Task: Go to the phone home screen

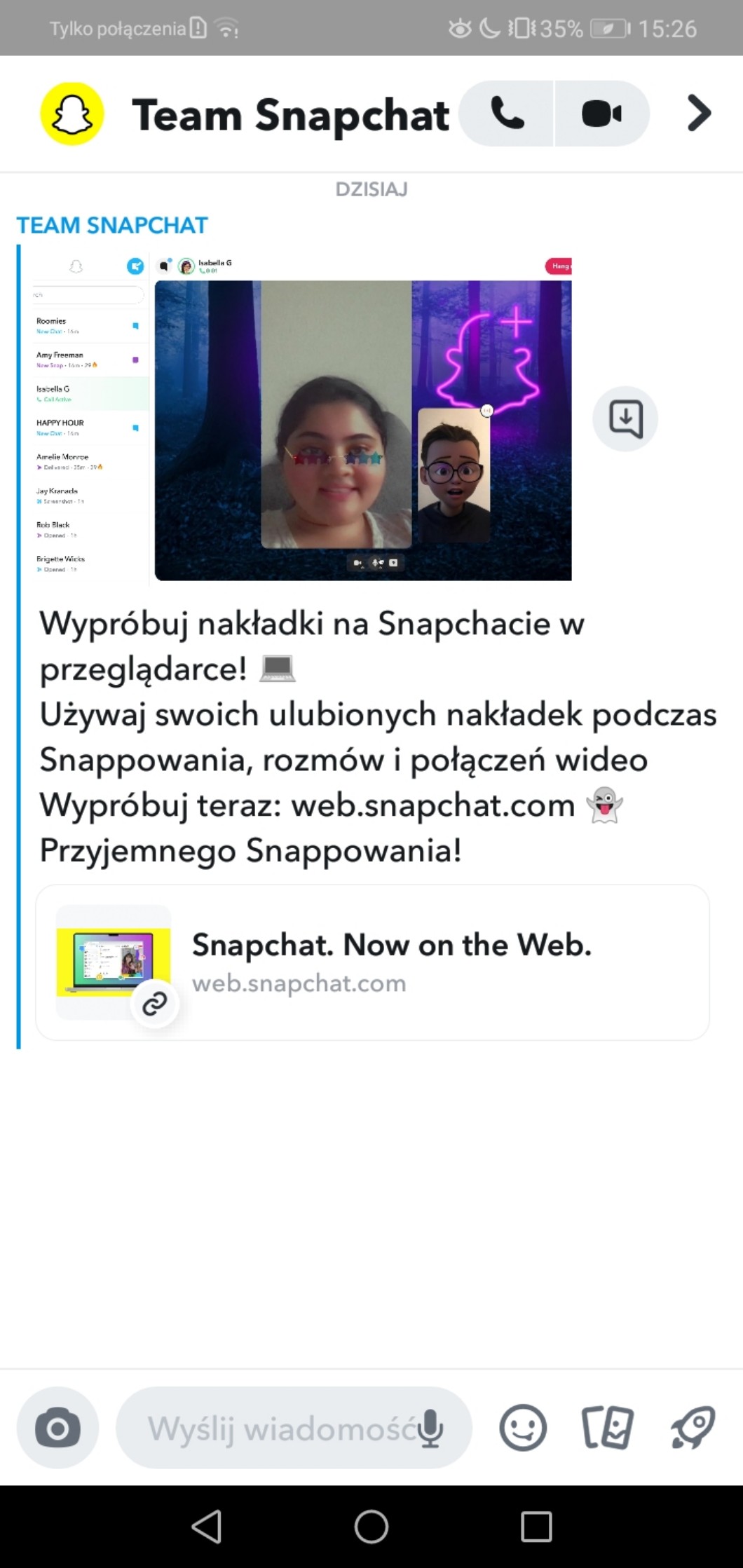Action: coord(371,1526)
